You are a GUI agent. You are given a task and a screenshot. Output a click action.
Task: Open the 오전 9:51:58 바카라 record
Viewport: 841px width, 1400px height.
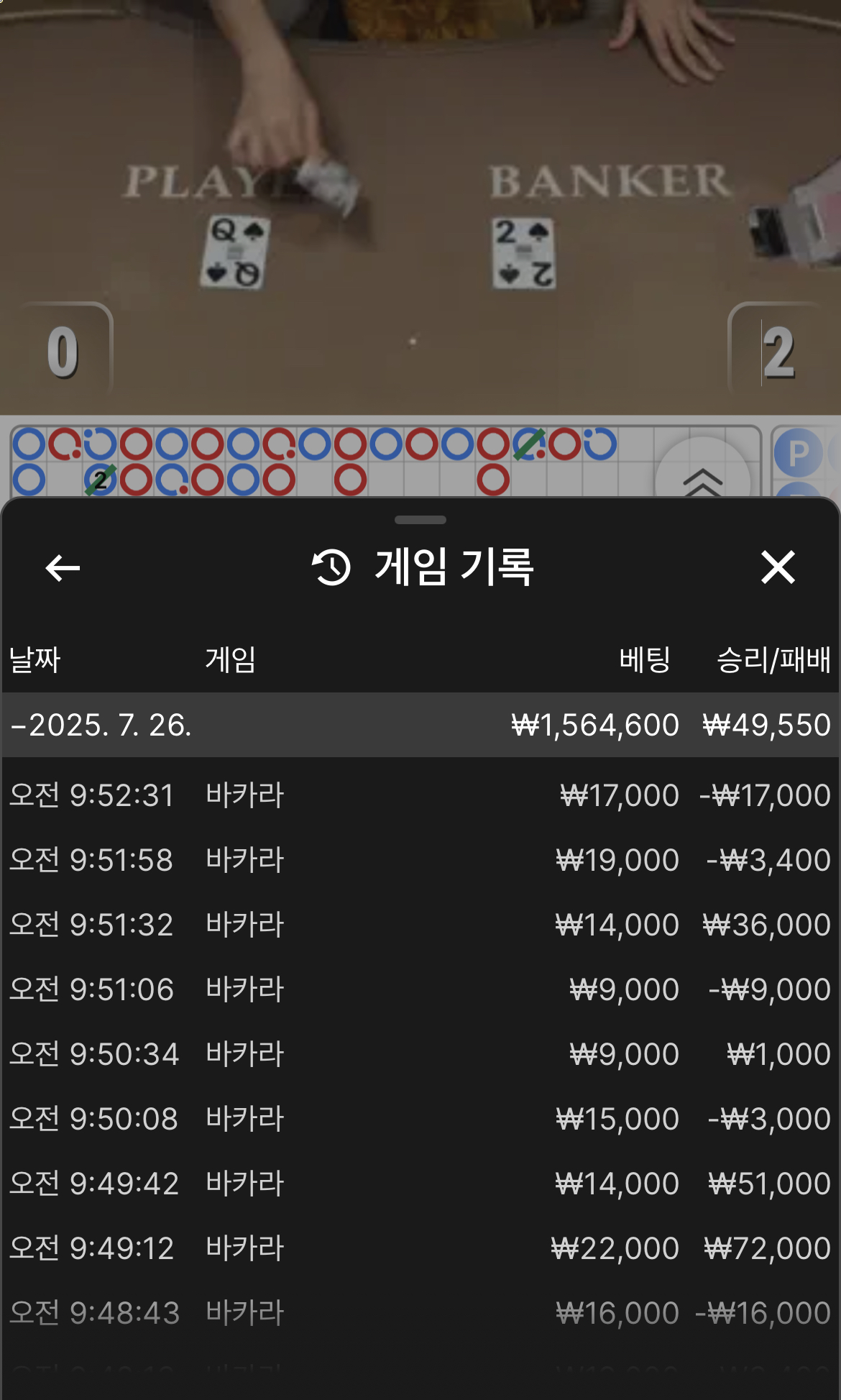pos(420,860)
